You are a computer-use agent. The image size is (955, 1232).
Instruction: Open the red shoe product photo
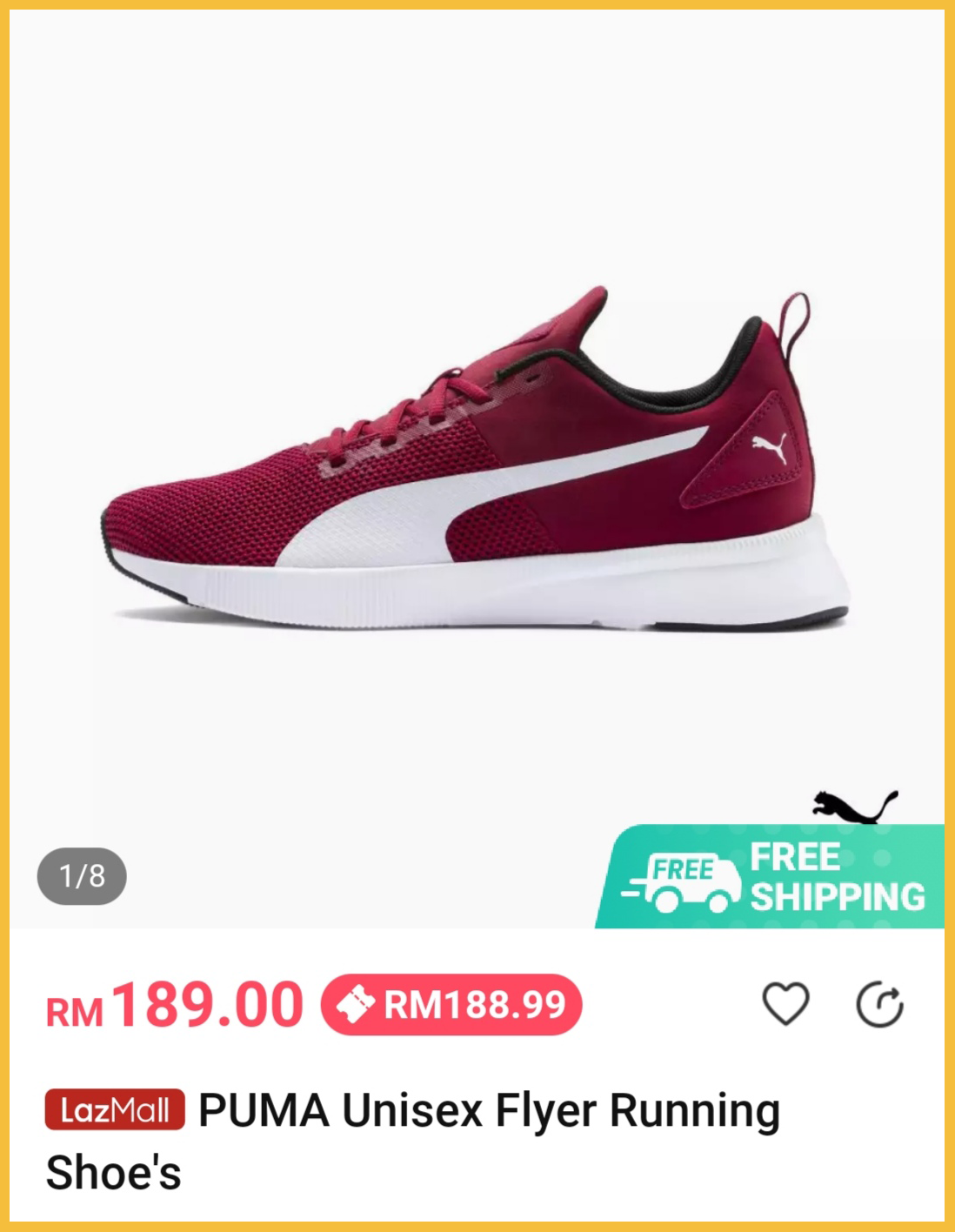[x=477, y=461]
